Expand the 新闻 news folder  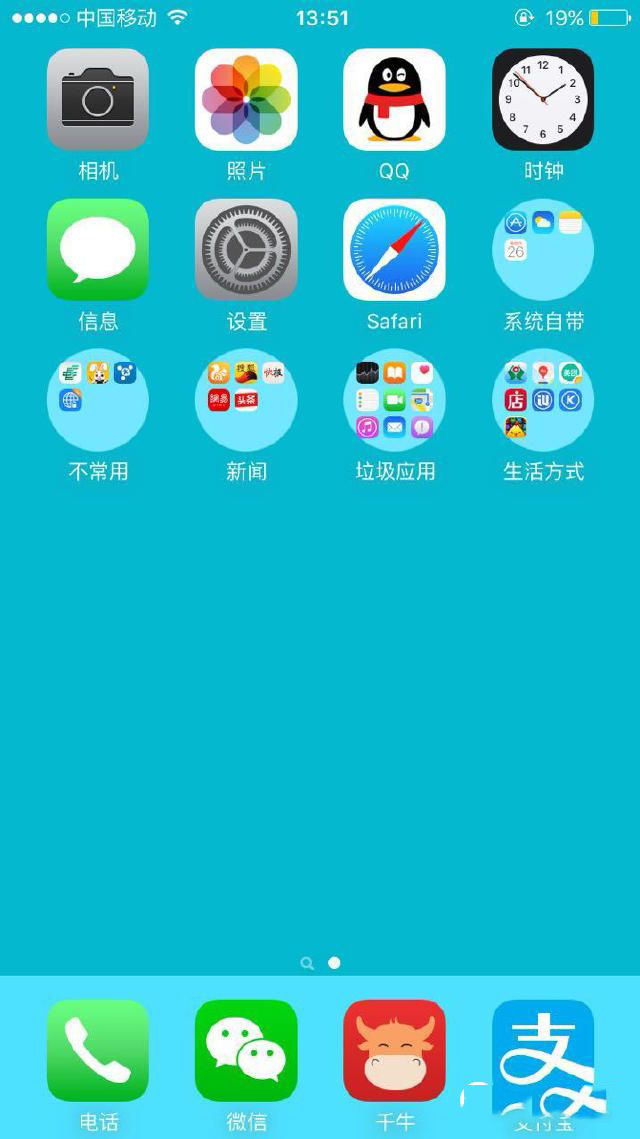click(246, 400)
